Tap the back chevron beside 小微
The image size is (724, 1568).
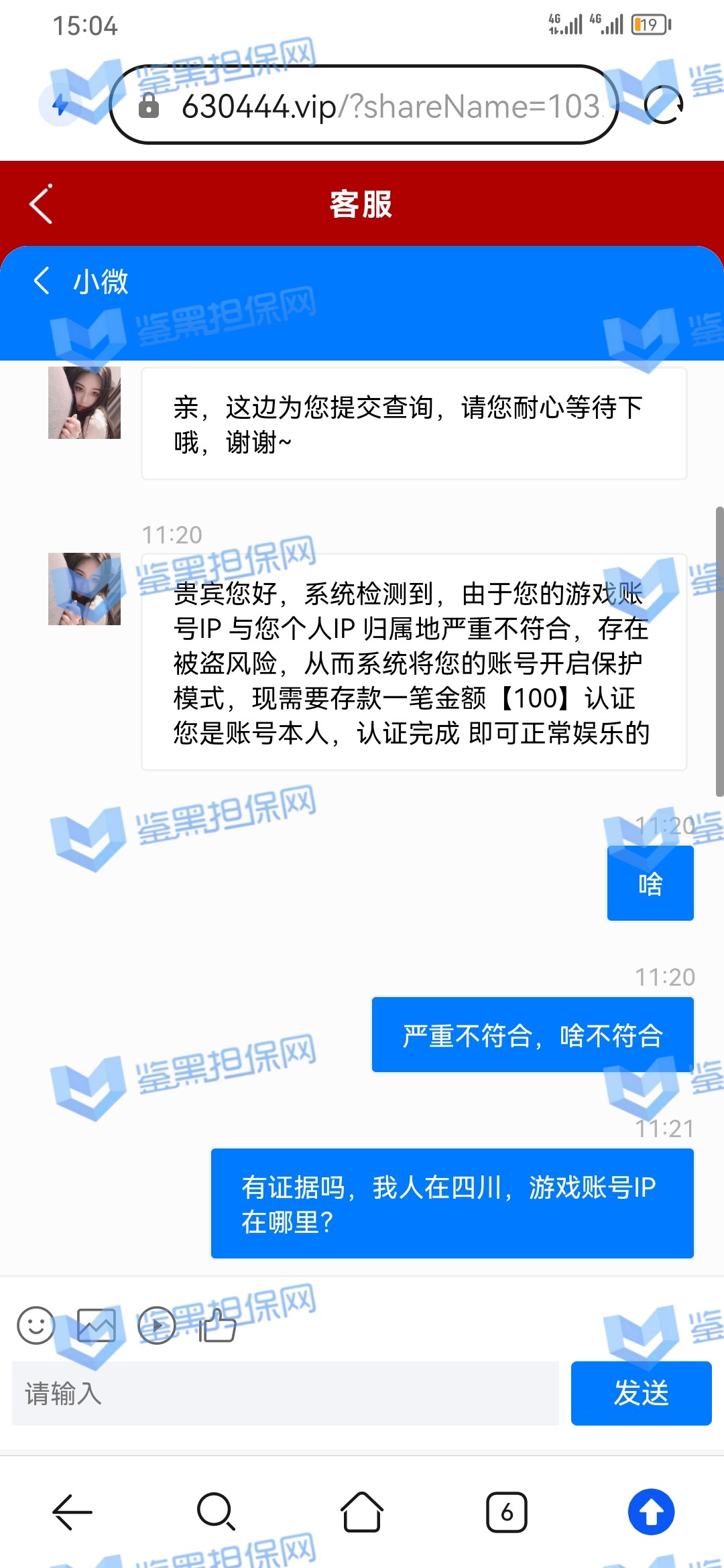point(42,280)
